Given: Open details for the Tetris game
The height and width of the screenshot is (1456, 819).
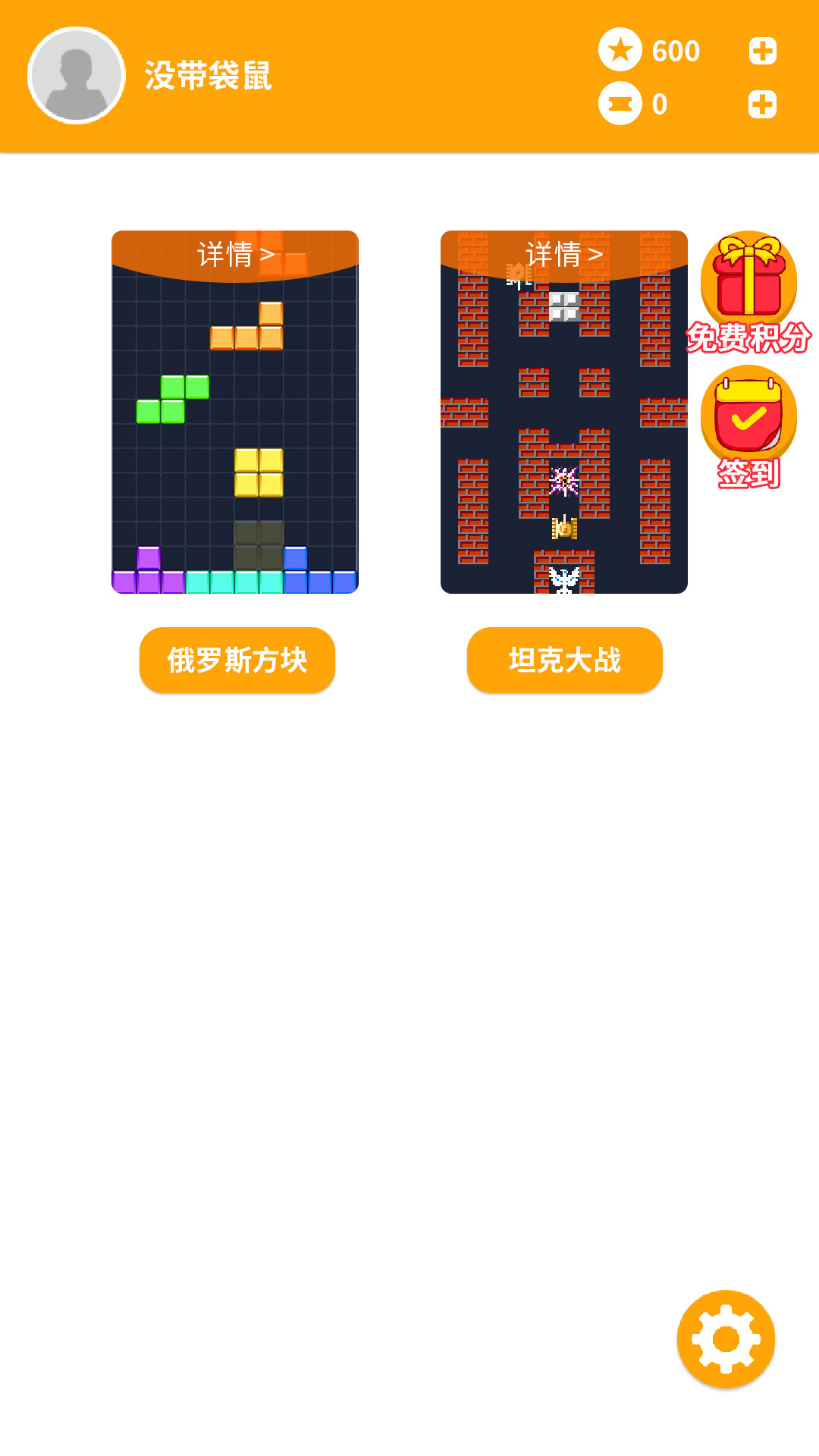Looking at the screenshot, I should pyautogui.click(x=235, y=254).
